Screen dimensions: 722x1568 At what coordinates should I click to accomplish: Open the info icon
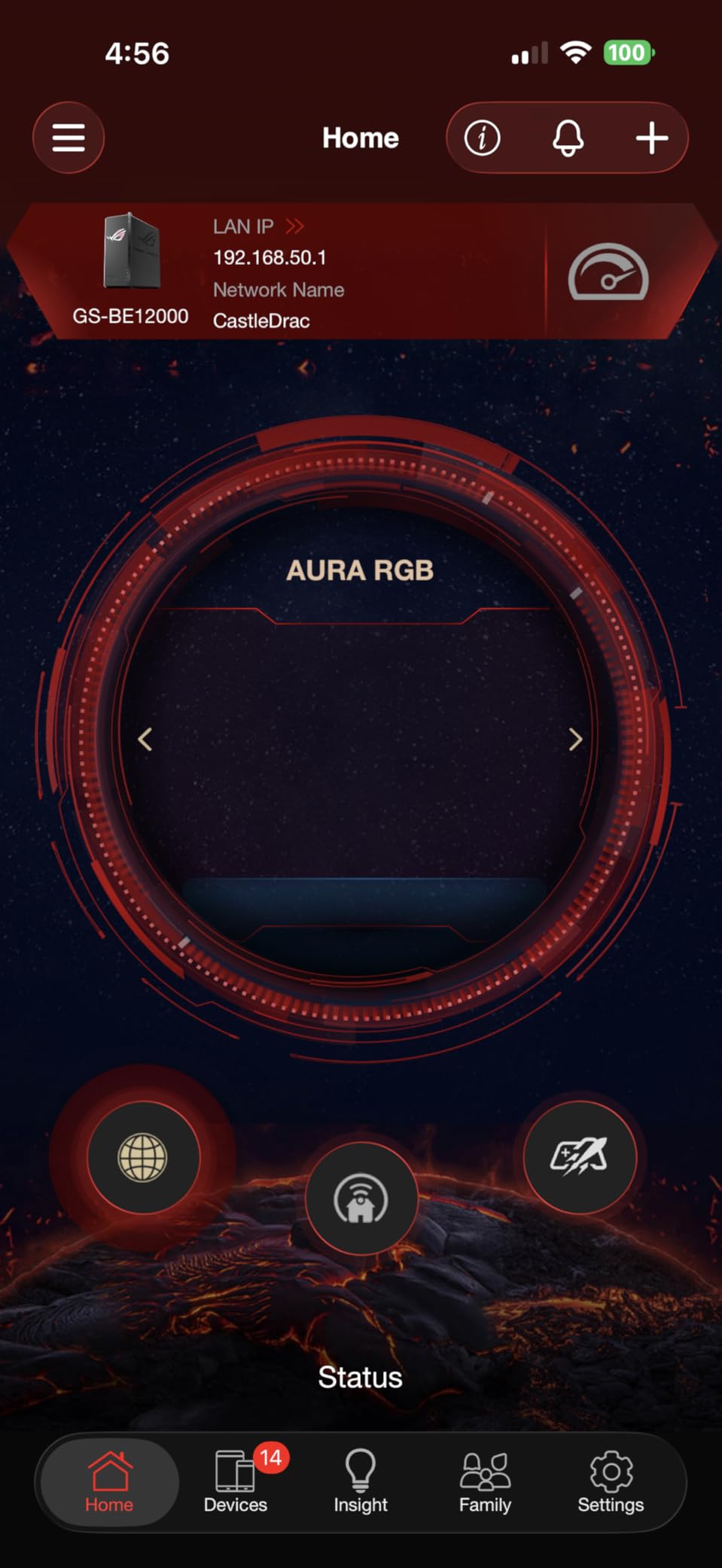click(x=482, y=138)
